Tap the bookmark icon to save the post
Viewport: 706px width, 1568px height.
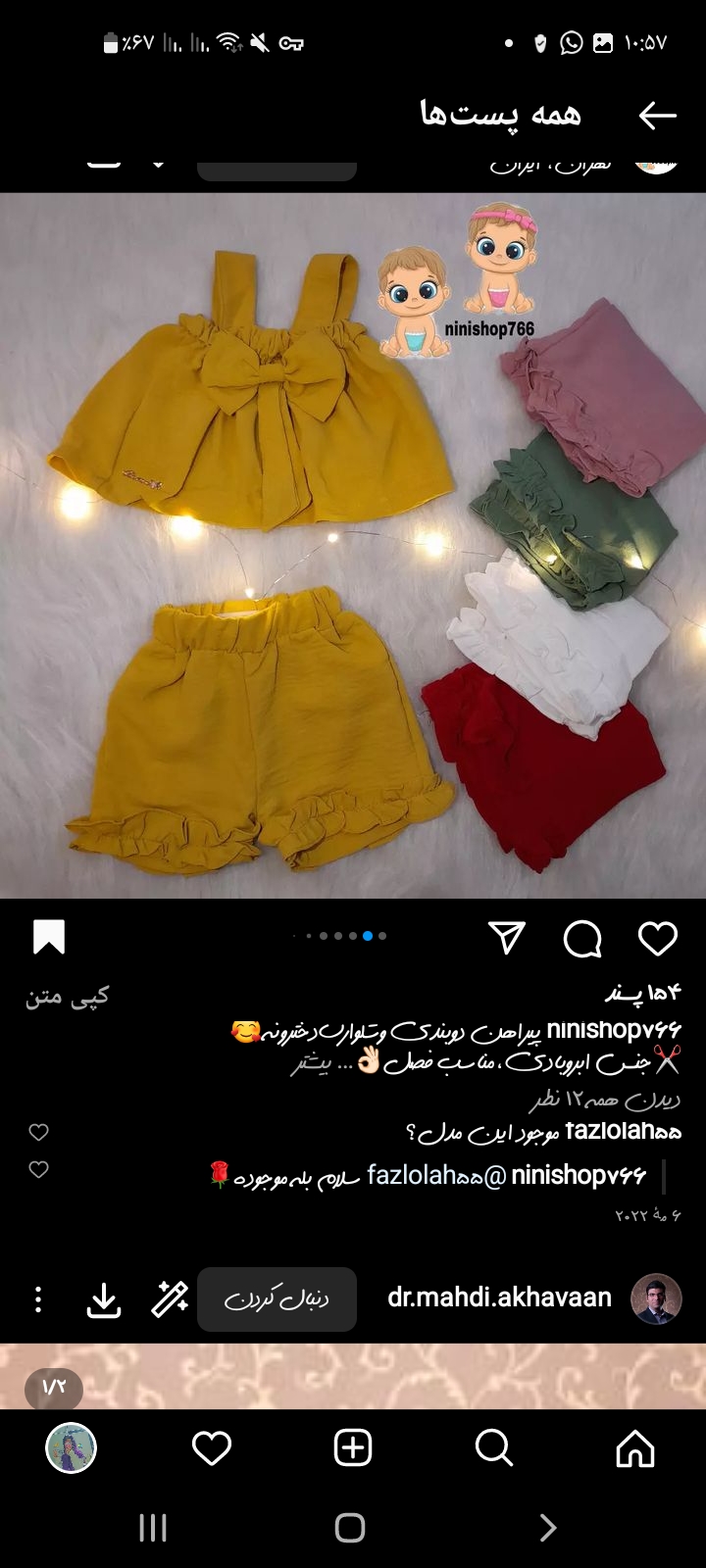49,938
